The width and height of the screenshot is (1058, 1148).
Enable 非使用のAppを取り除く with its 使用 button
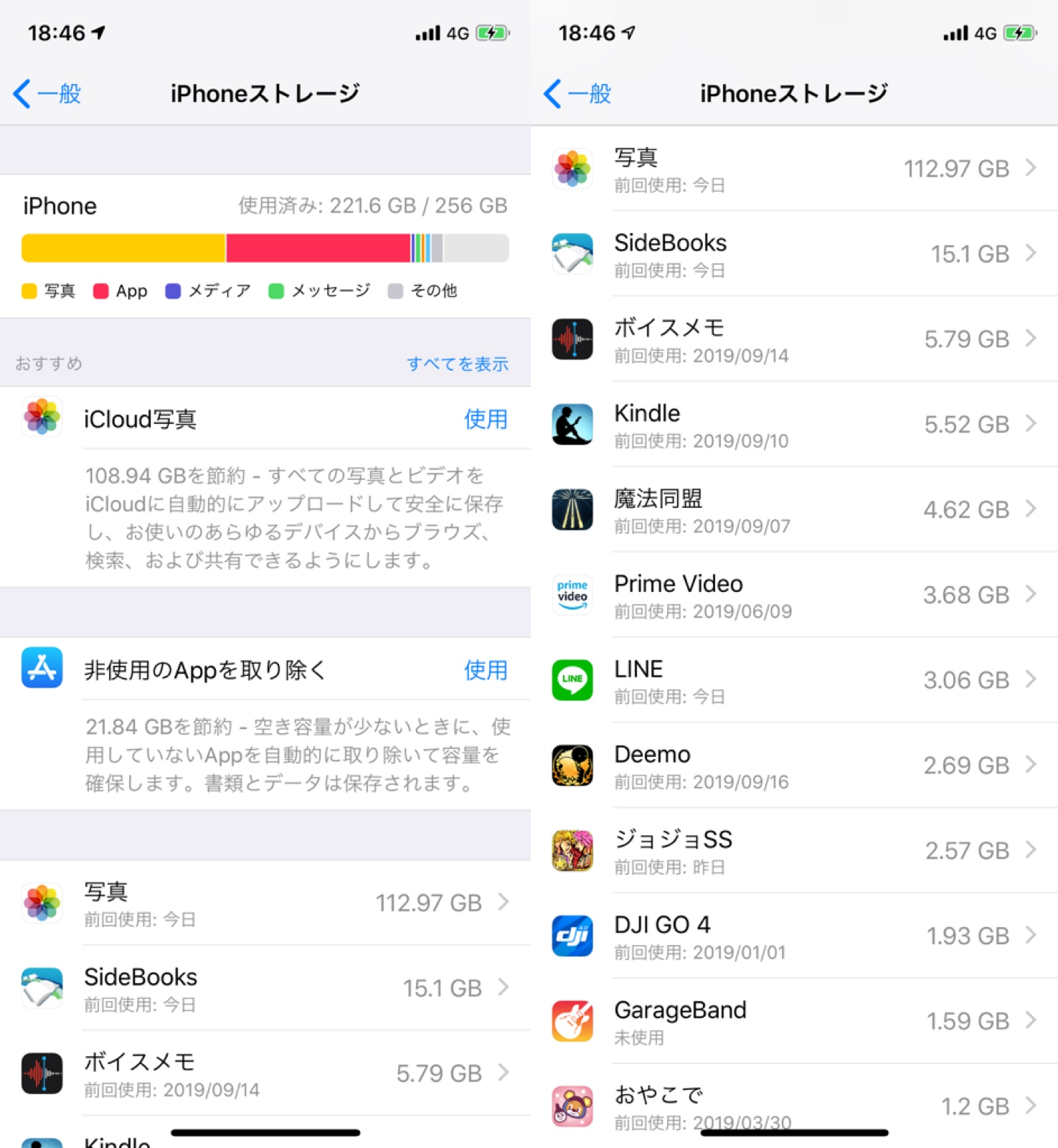486,670
